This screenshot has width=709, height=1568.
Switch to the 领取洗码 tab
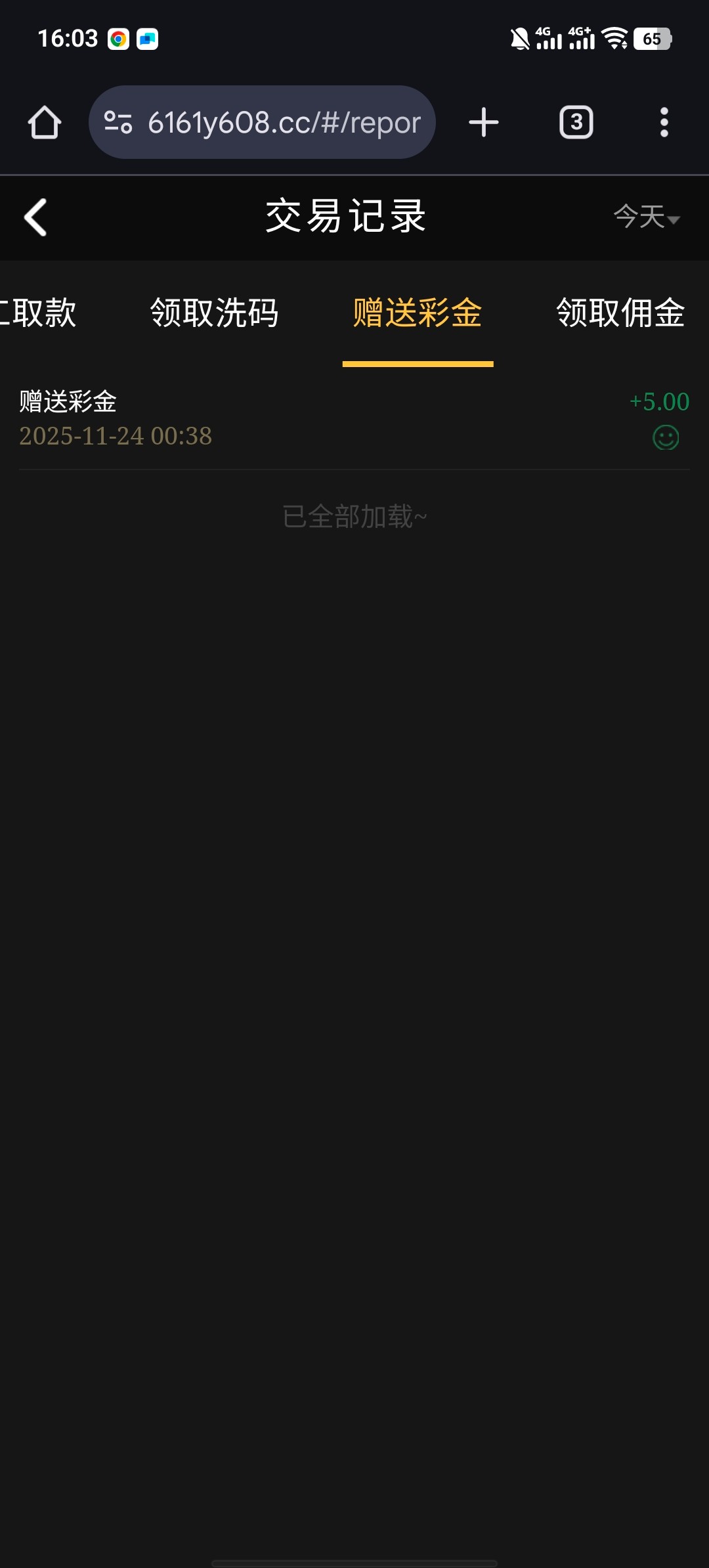pos(214,313)
